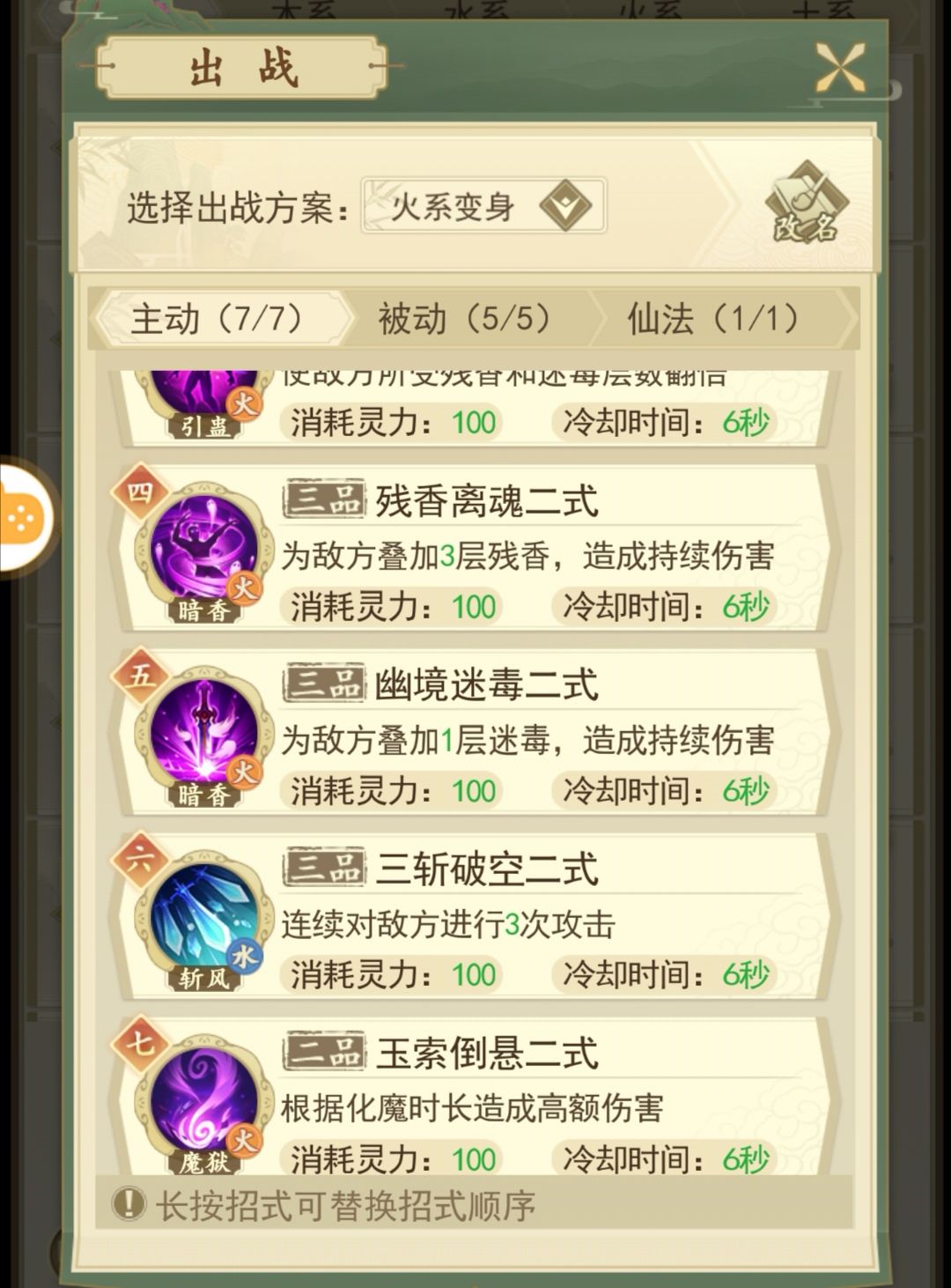Select the 引蛊 skill row
This screenshot has height=1288, width=951.
point(475,410)
